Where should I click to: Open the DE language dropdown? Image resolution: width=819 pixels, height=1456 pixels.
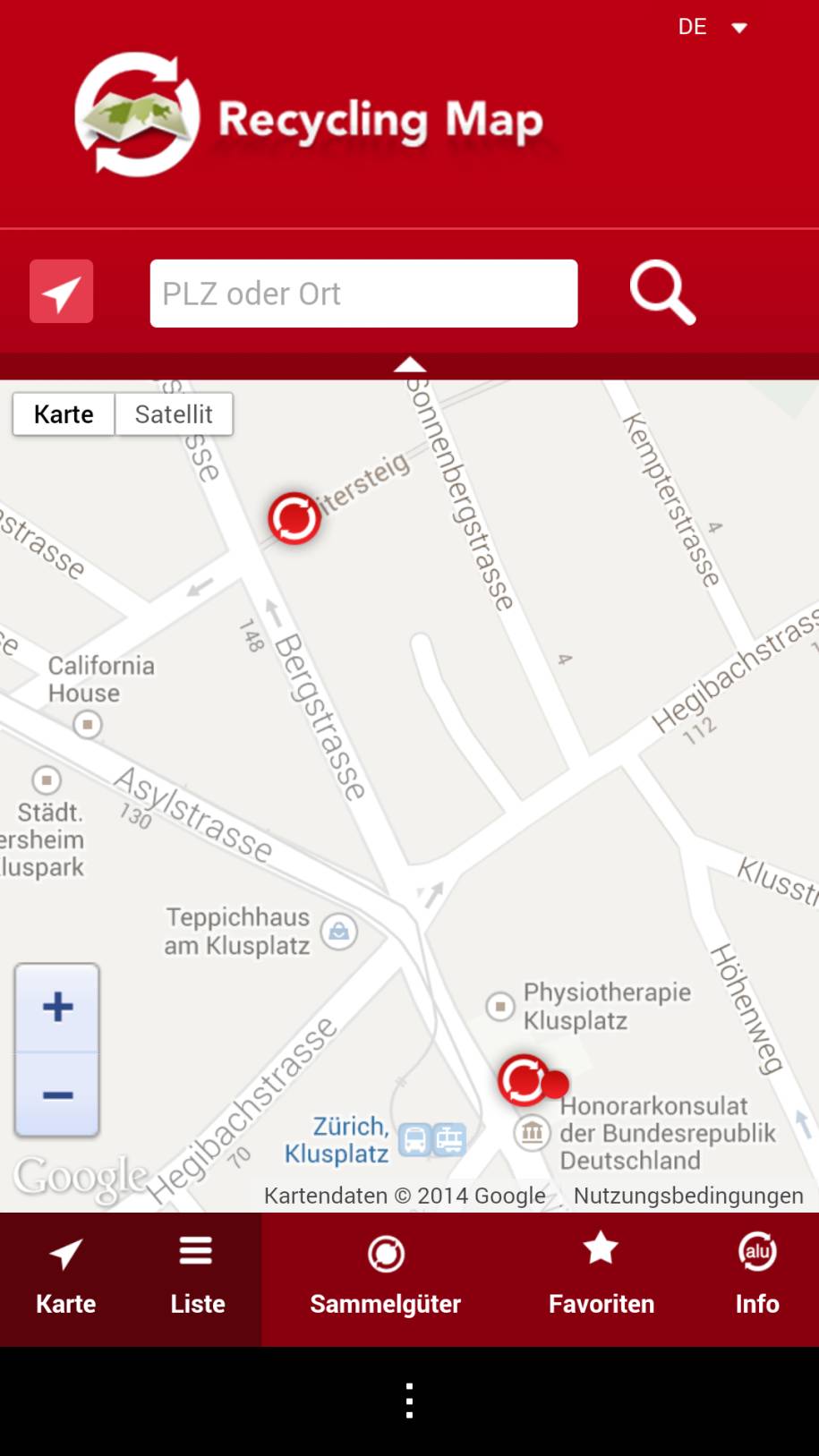(x=712, y=27)
